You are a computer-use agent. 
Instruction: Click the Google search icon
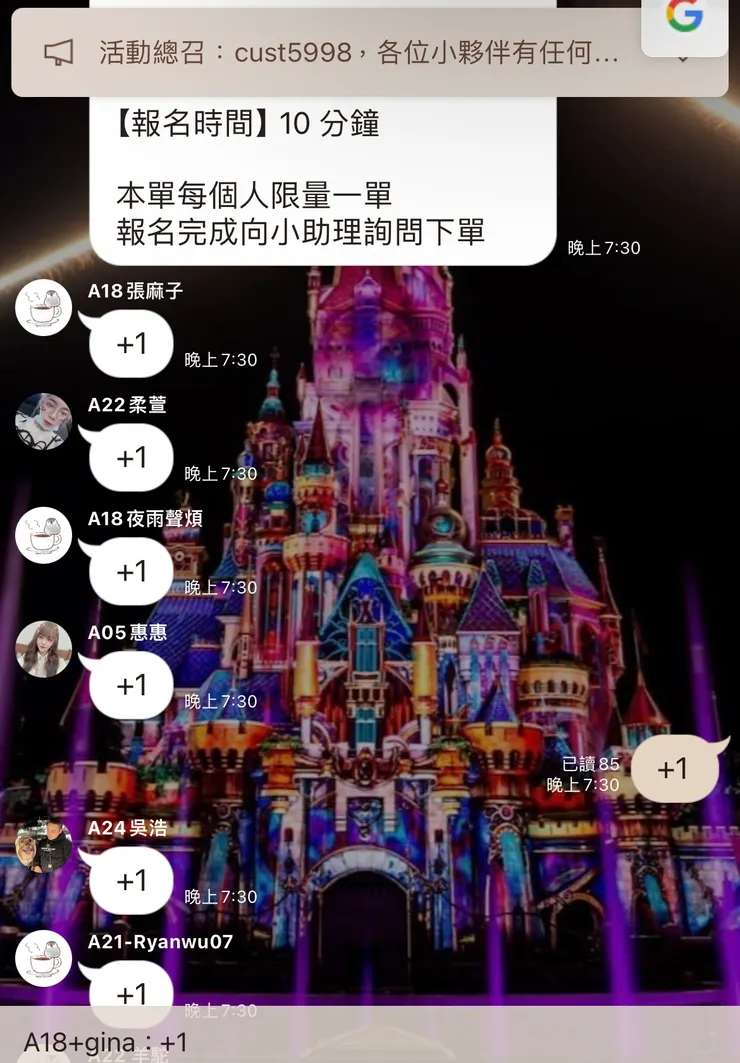point(684,18)
